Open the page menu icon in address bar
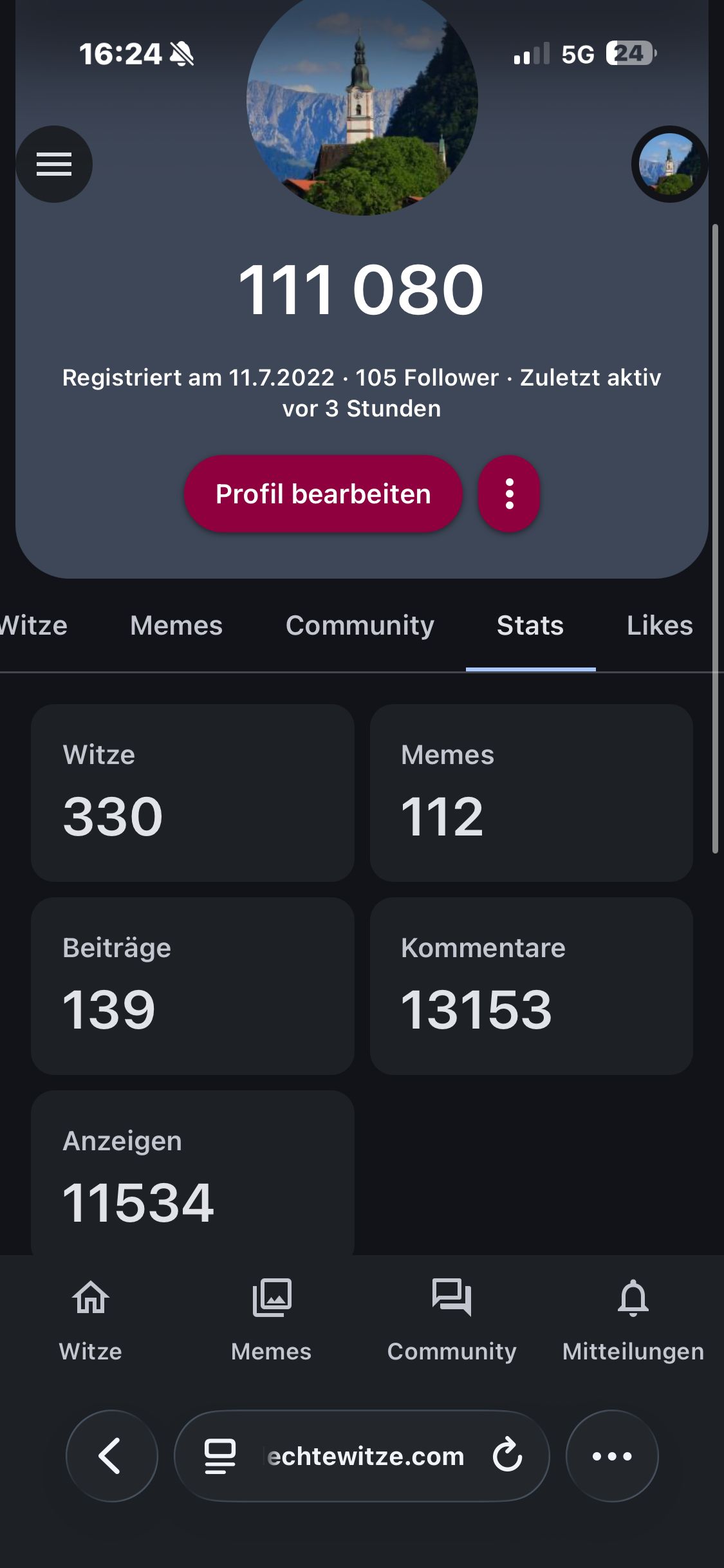 pyautogui.click(x=220, y=1456)
